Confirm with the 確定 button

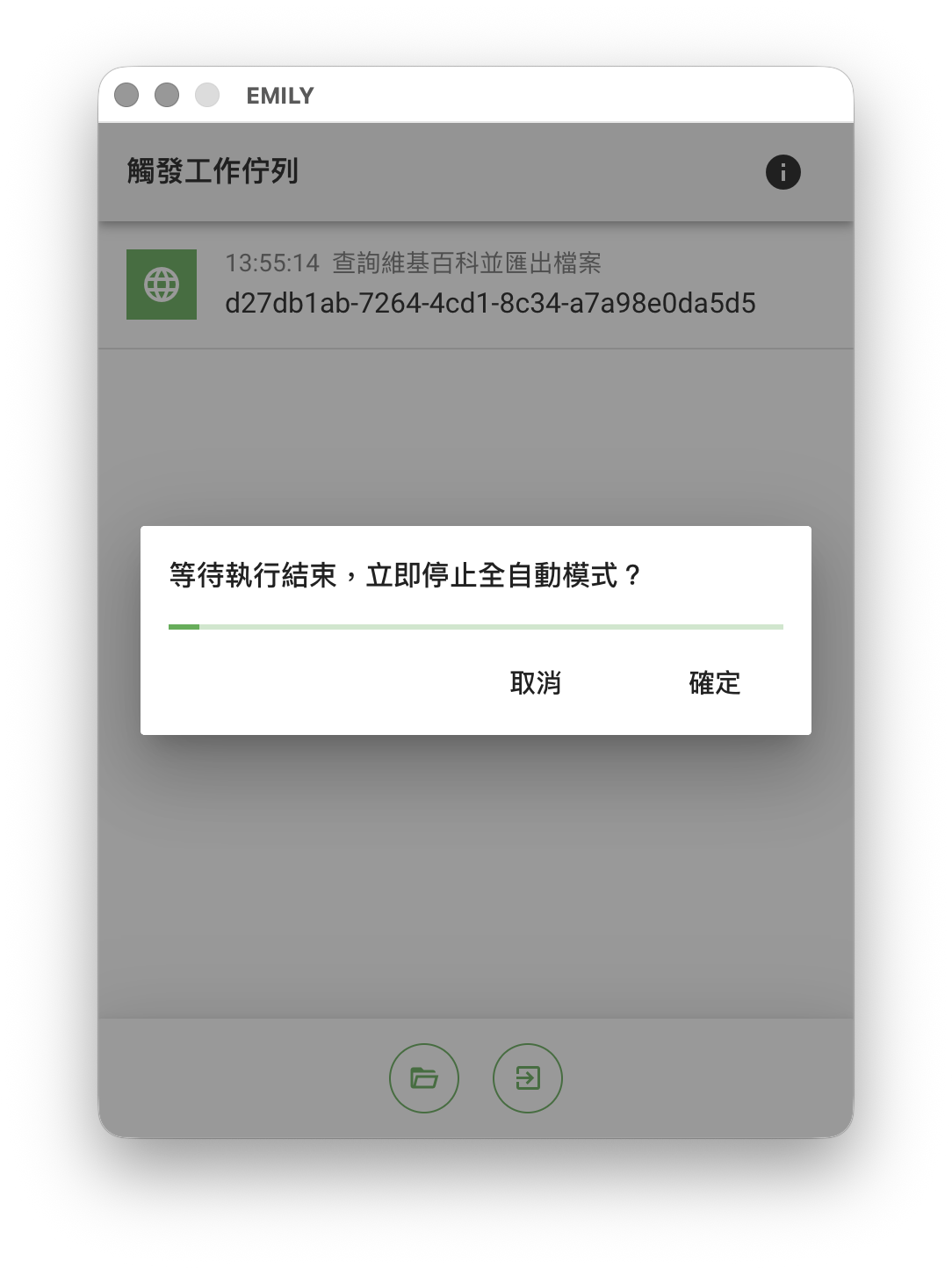(714, 682)
